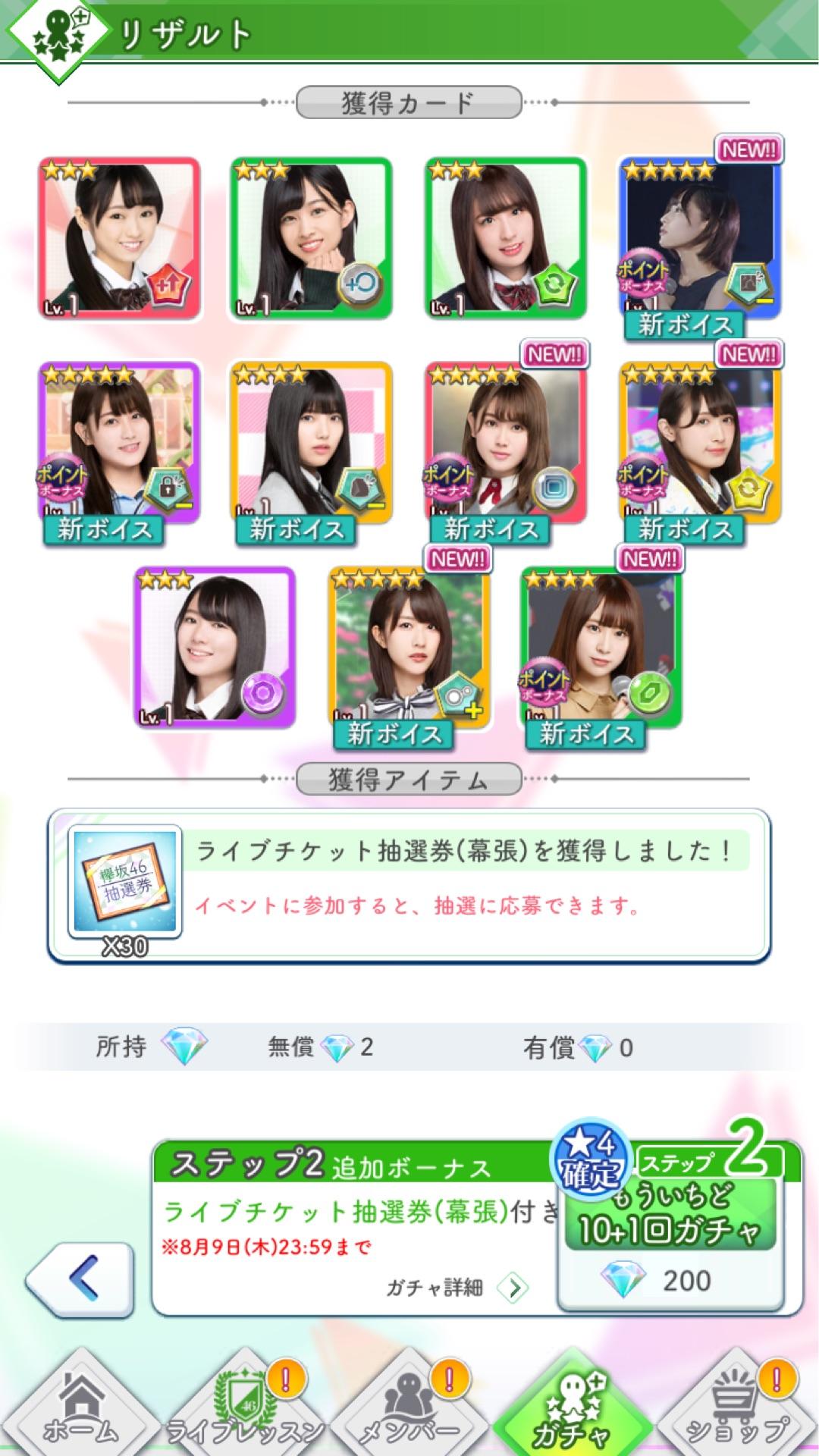The width and height of the screenshot is (819, 1456).
Task: Switch to the ホーム tab
Action: click(80, 1408)
